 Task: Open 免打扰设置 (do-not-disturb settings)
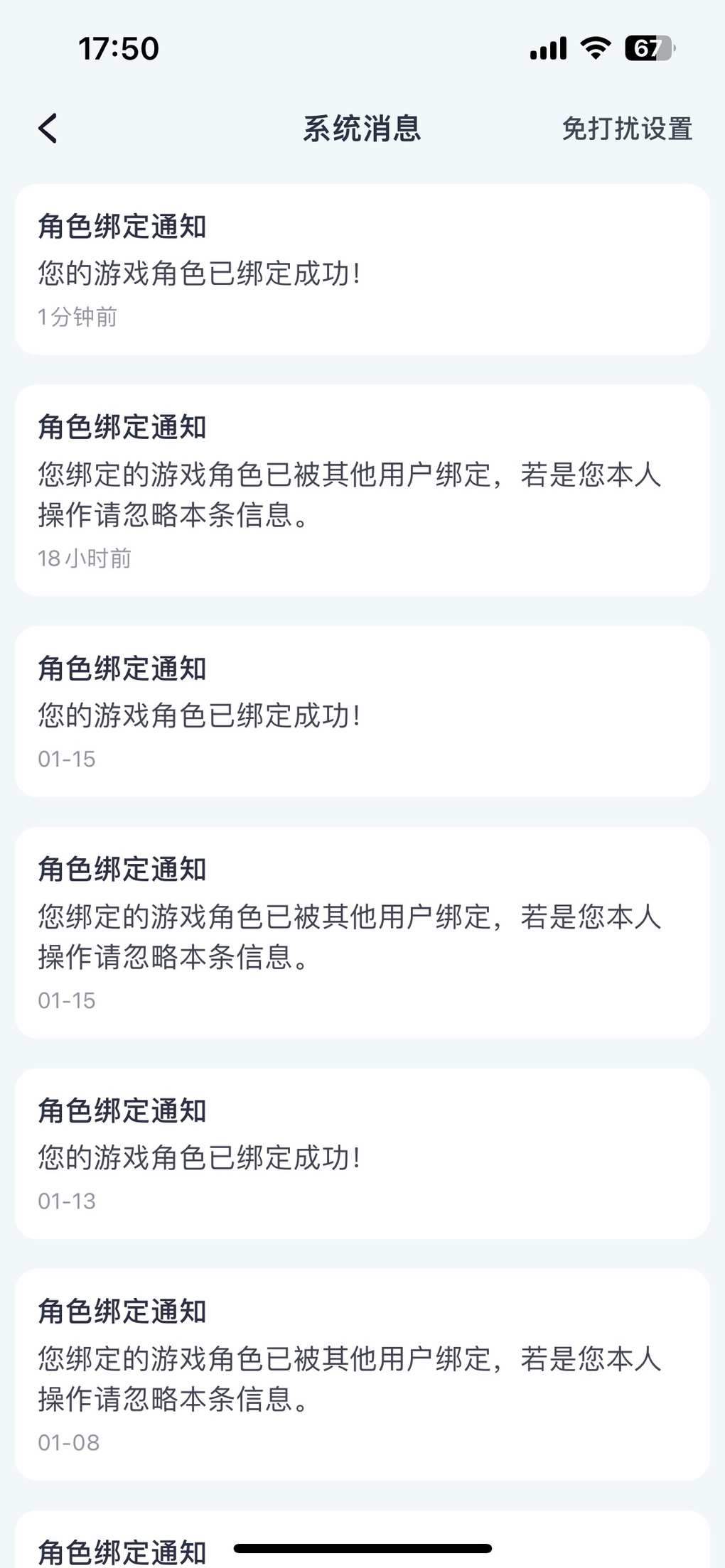click(627, 129)
